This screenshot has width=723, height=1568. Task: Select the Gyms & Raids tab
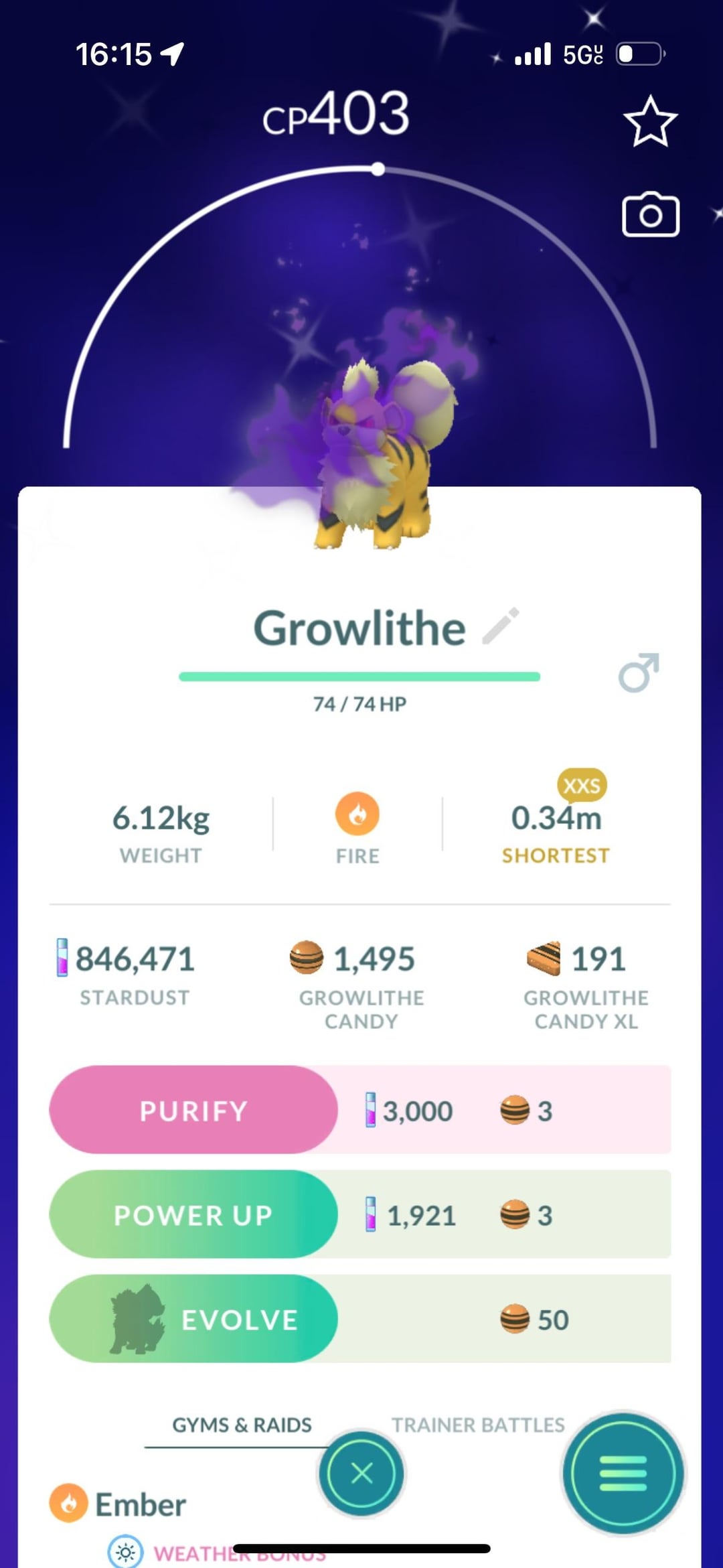click(242, 1425)
